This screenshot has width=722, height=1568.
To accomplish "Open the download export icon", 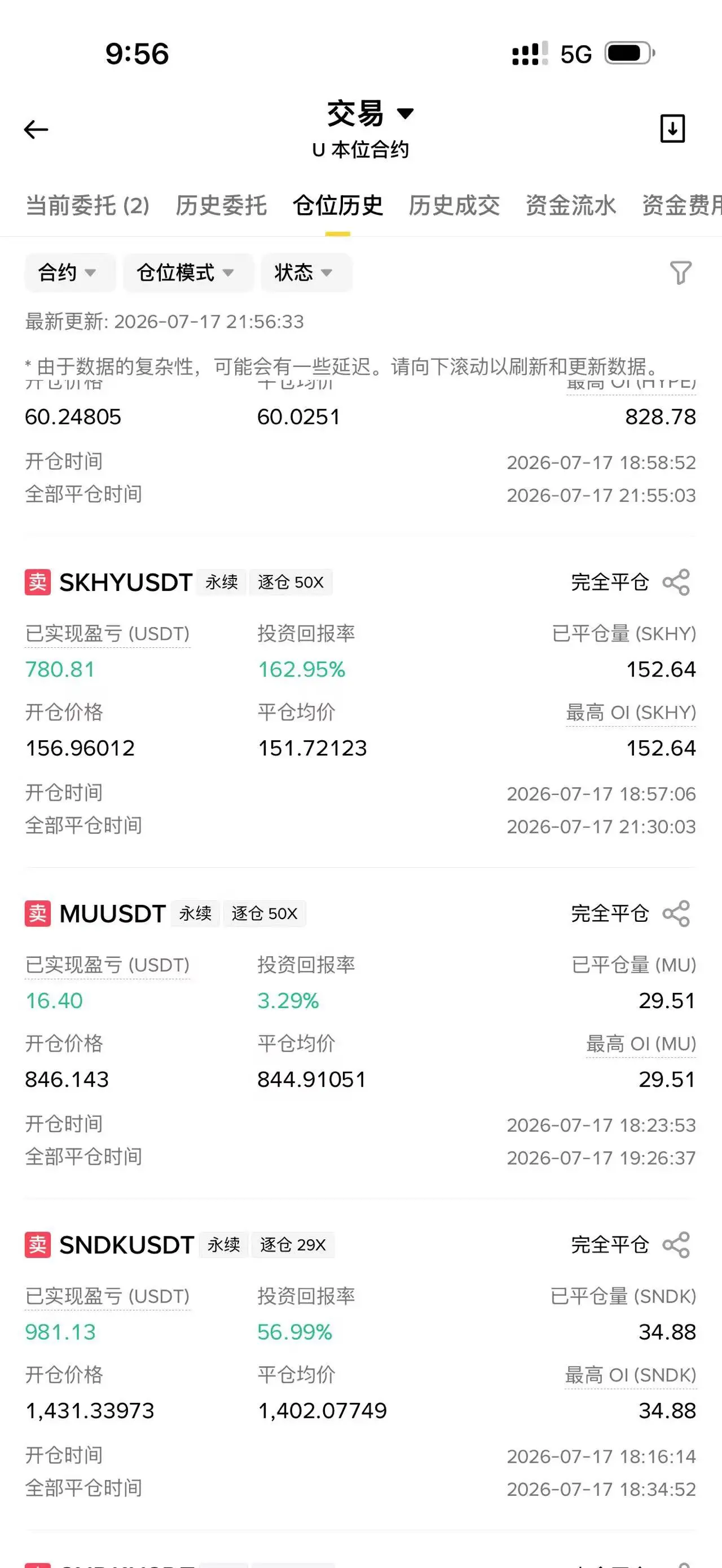I will click(672, 129).
